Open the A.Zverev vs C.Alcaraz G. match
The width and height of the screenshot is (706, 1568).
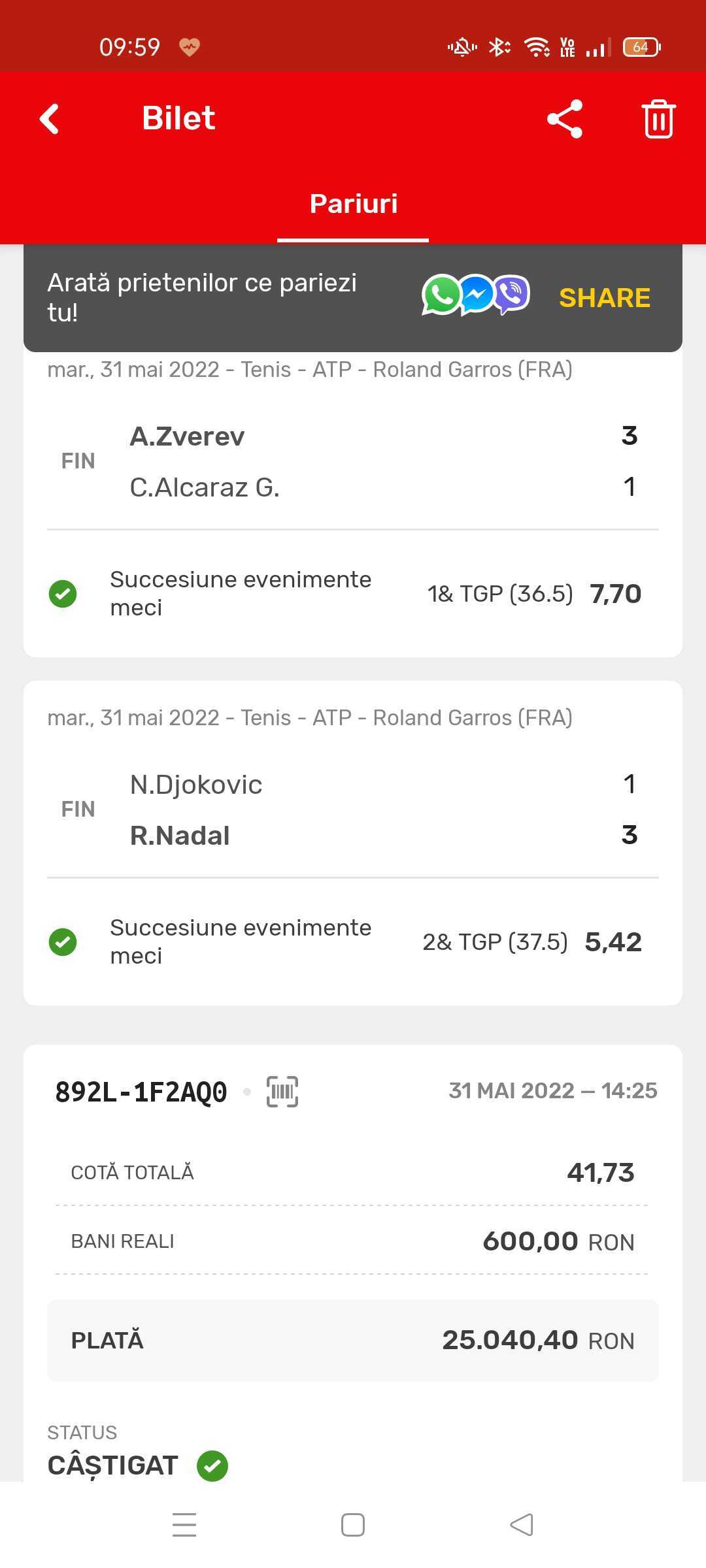353,461
